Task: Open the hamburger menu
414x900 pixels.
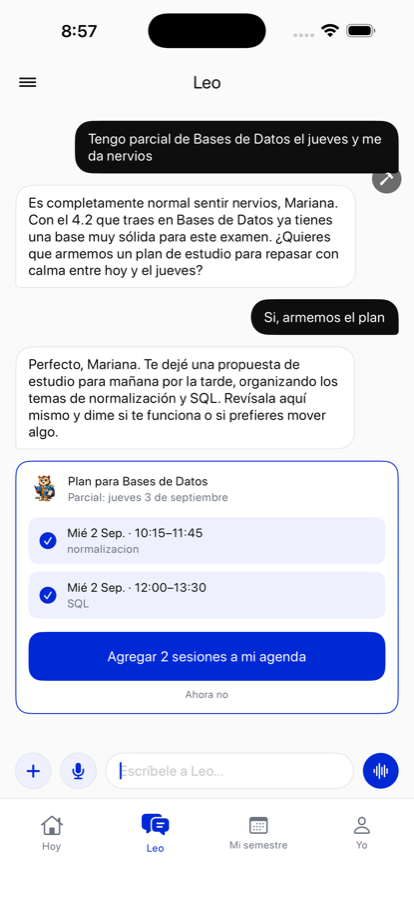Action: click(28, 83)
